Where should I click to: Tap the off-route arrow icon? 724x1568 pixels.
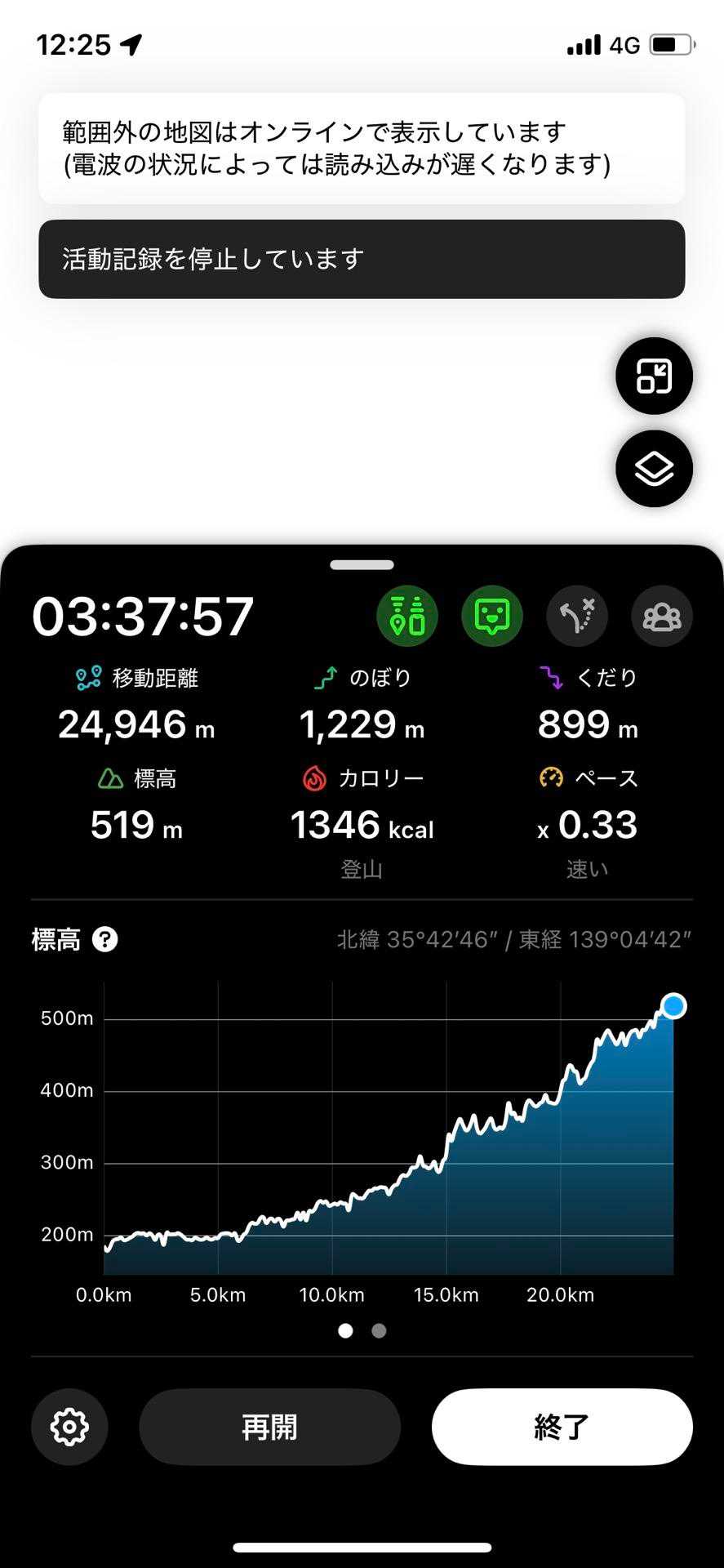coord(577,616)
